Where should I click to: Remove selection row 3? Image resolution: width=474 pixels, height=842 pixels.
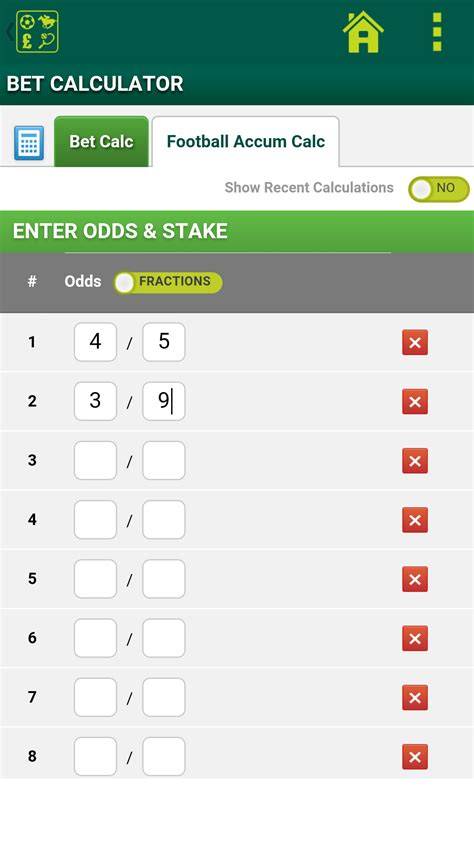click(x=415, y=461)
